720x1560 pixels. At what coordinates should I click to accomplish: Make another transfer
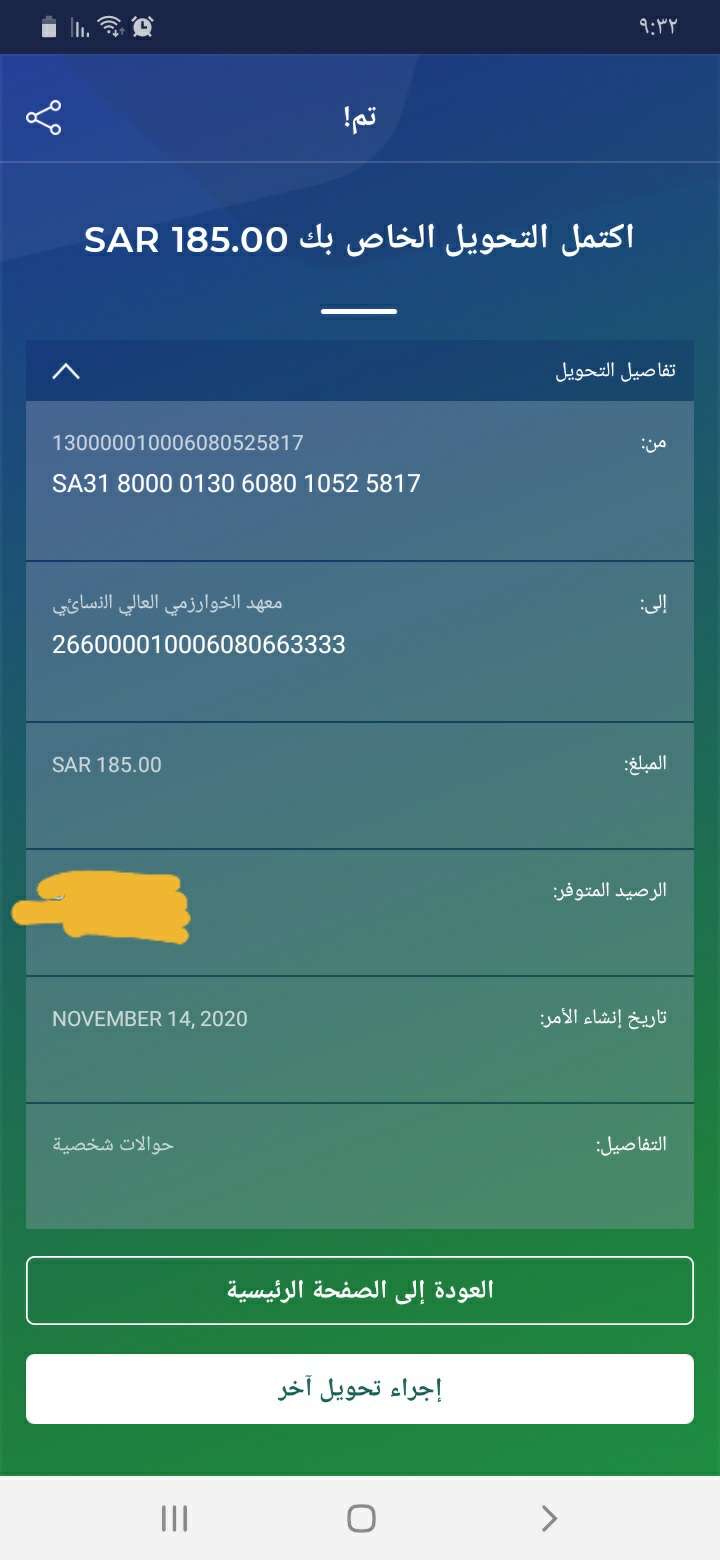[x=360, y=1388]
